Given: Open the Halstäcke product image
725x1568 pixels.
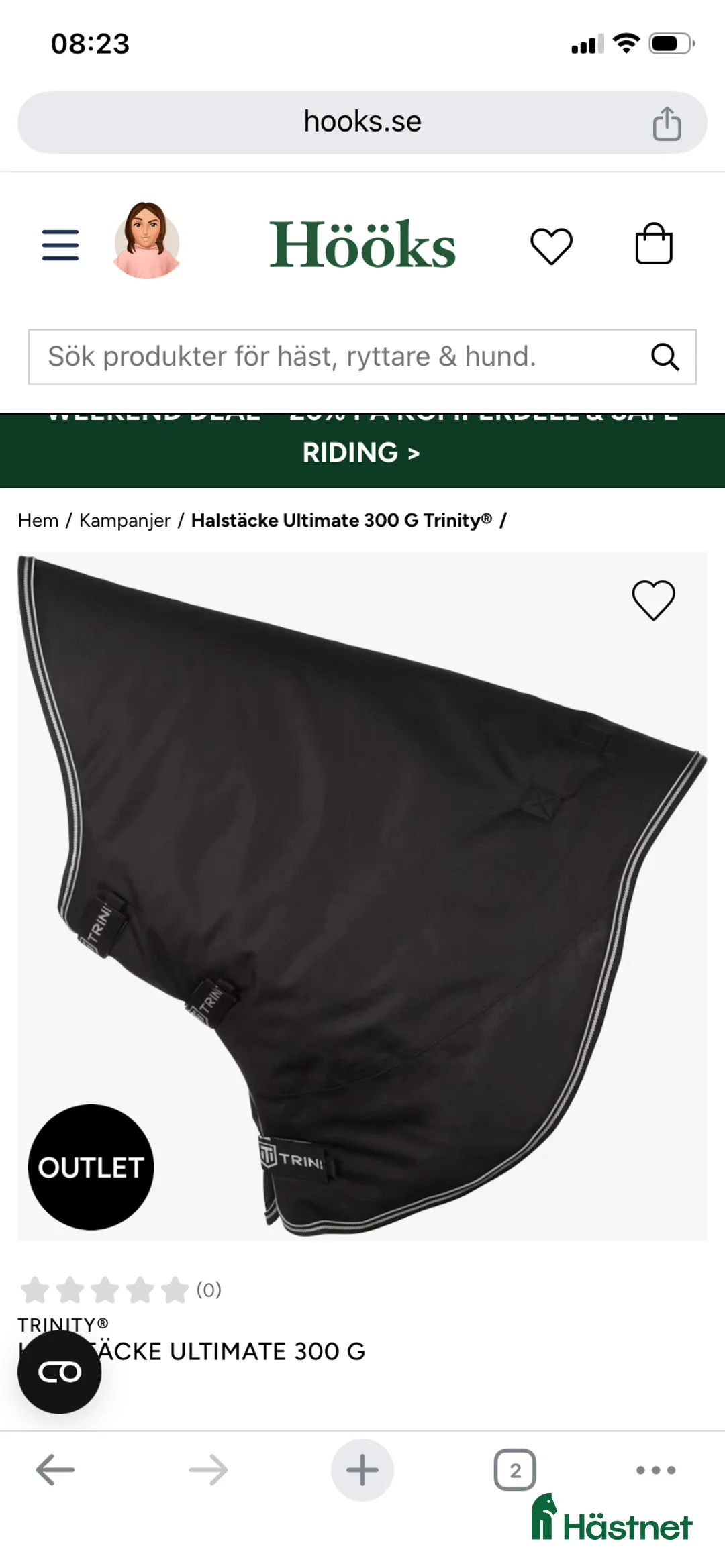Looking at the screenshot, I should tap(362, 892).
